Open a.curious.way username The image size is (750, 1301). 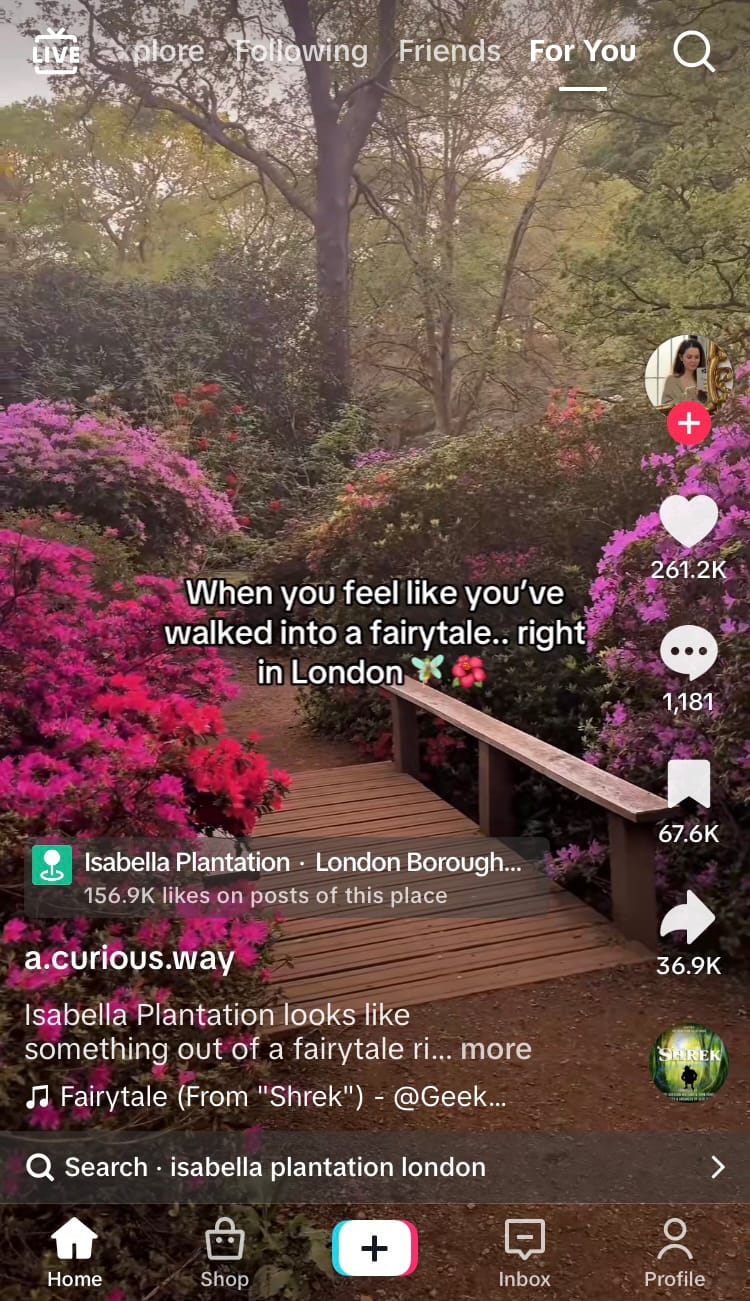(129, 959)
